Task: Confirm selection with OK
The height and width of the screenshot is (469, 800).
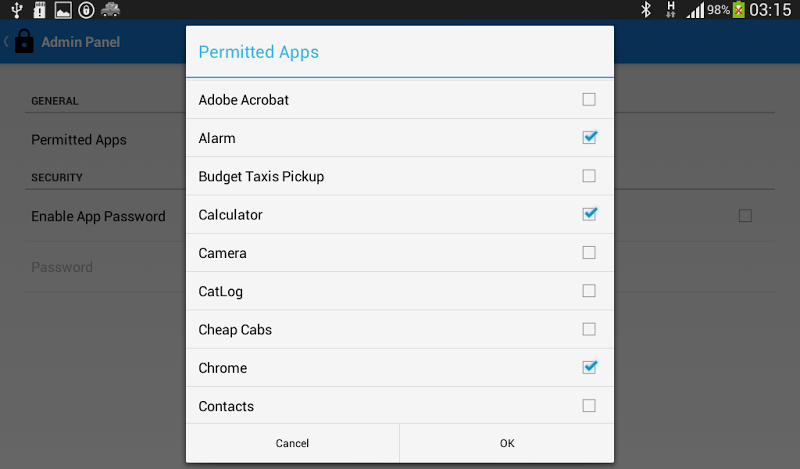Action: click(x=507, y=443)
